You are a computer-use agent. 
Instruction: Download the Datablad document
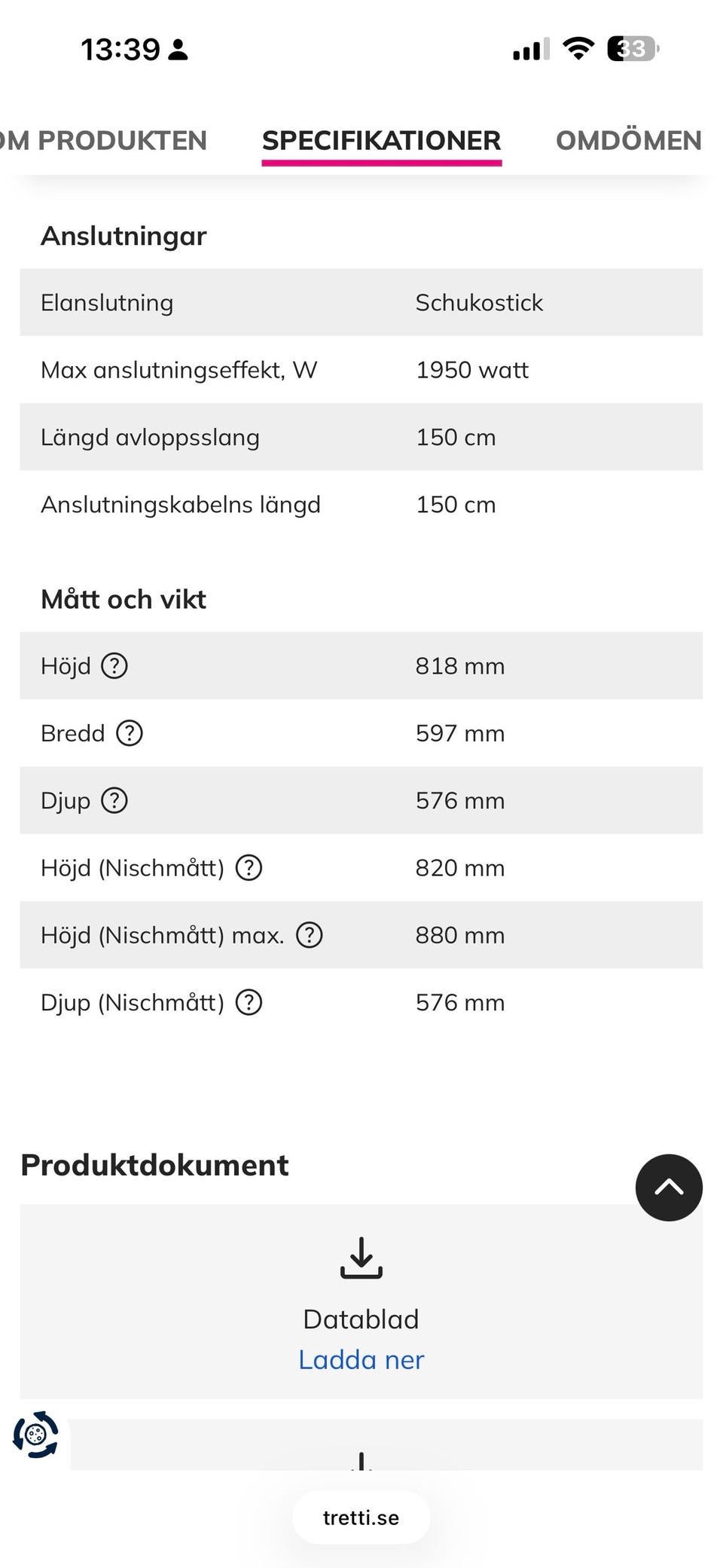[x=361, y=1360]
